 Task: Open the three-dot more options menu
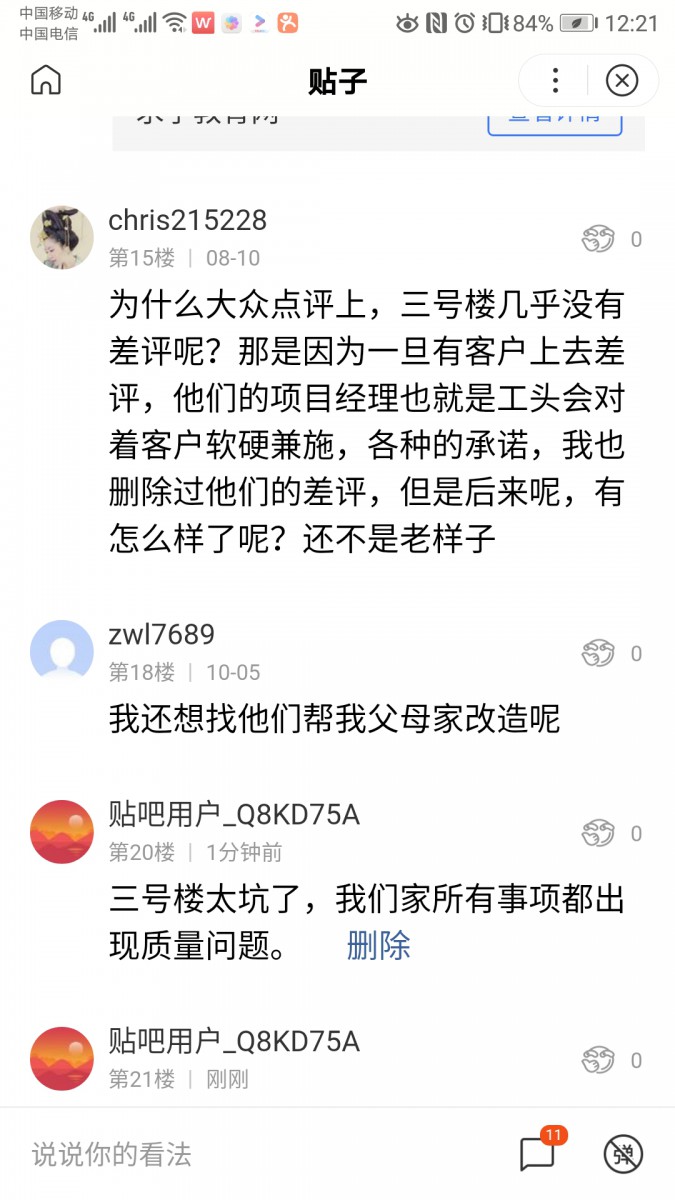(555, 80)
